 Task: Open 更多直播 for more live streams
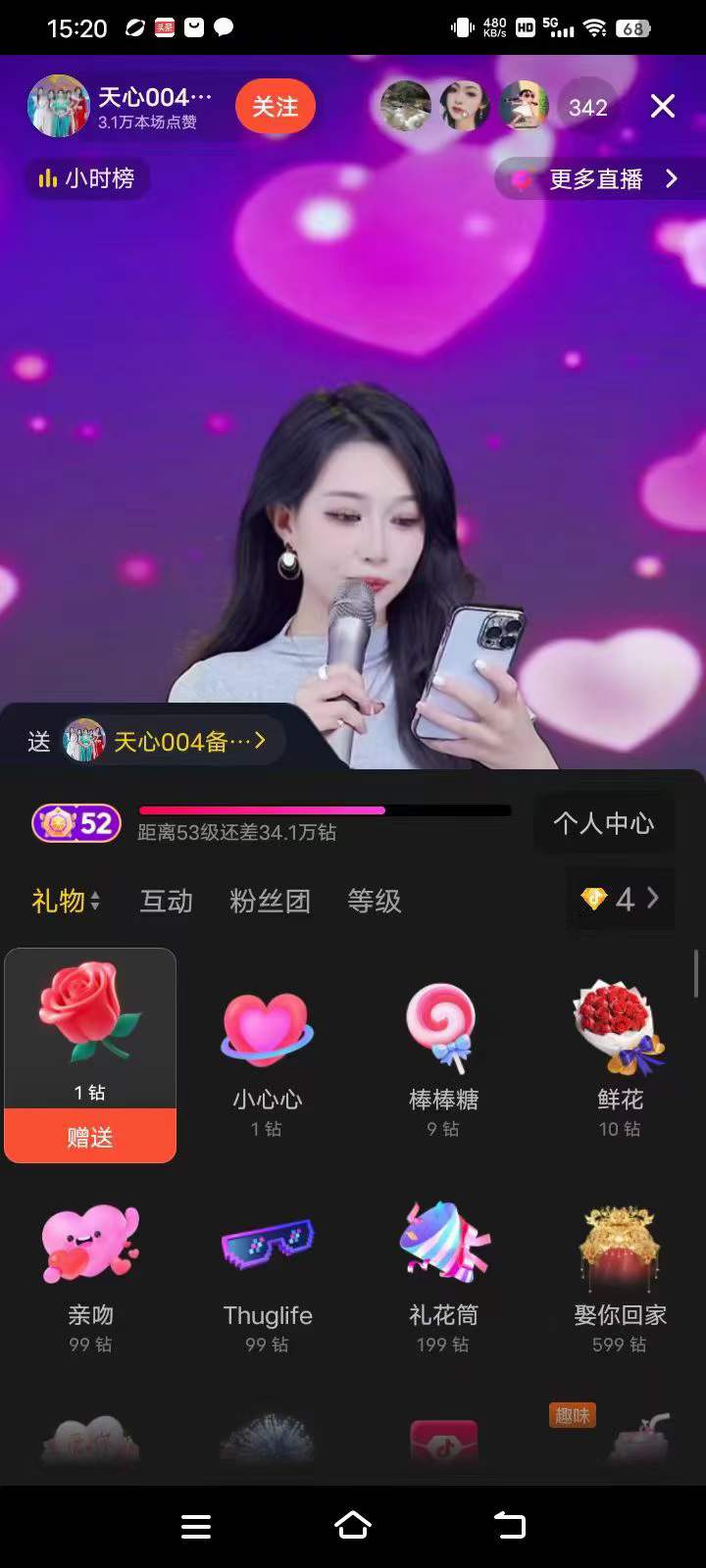click(x=600, y=179)
